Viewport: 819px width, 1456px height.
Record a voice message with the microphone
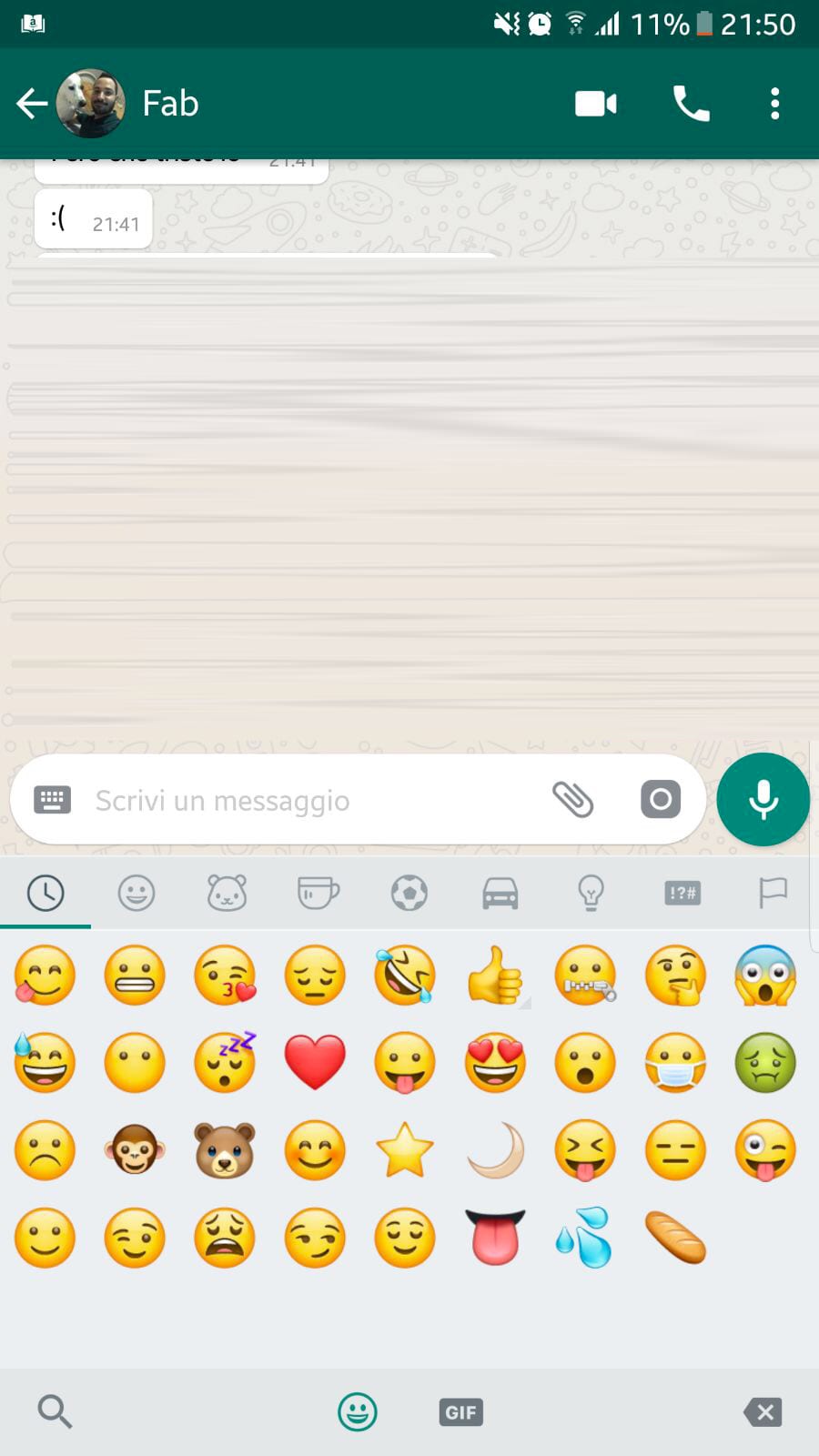[x=763, y=800]
